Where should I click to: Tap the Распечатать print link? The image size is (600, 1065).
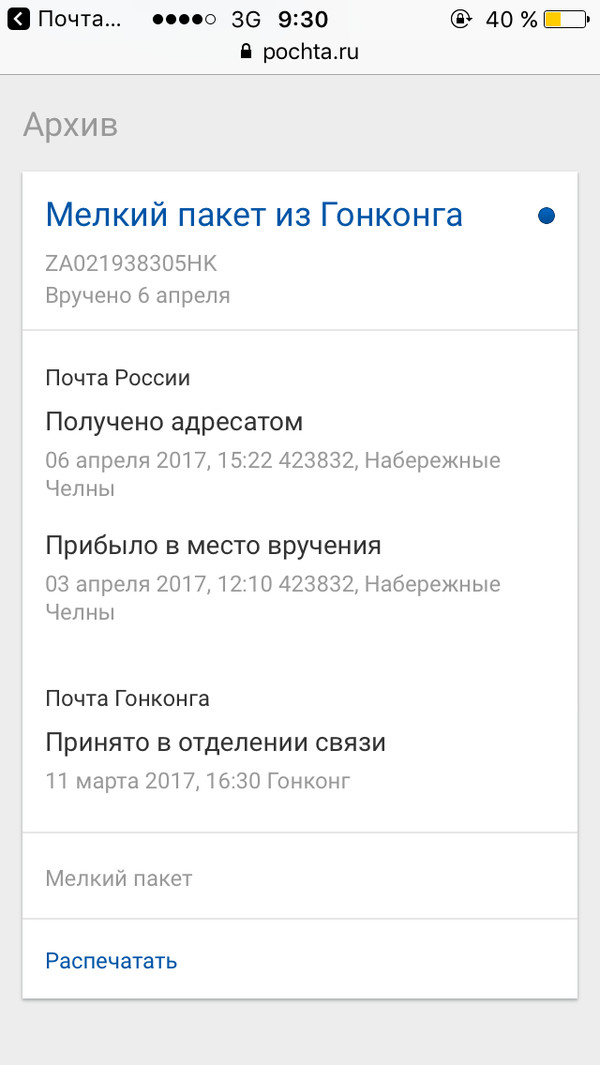pyautogui.click(x=111, y=961)
